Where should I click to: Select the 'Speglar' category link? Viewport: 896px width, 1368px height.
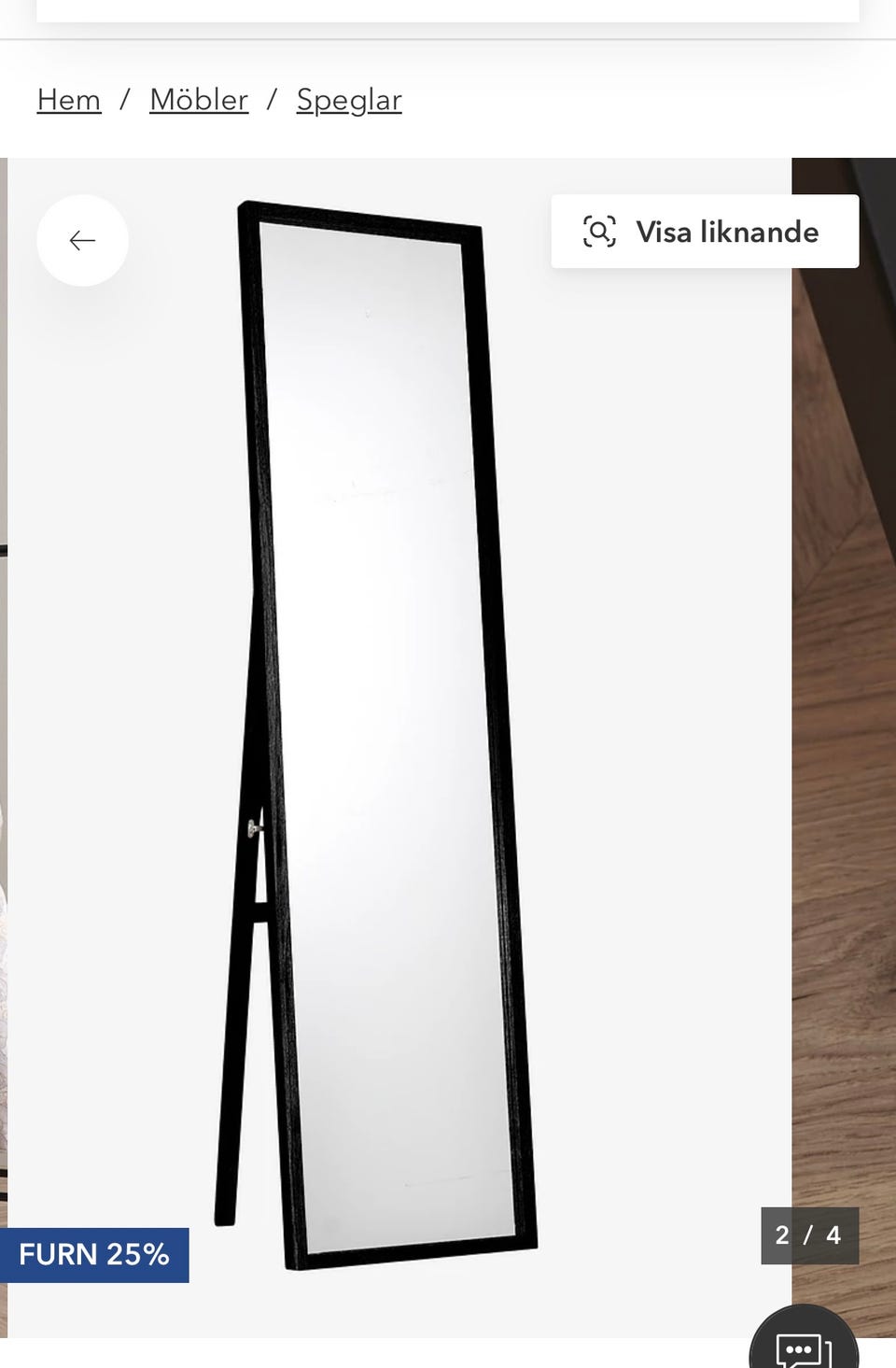(x=349, y=99)
